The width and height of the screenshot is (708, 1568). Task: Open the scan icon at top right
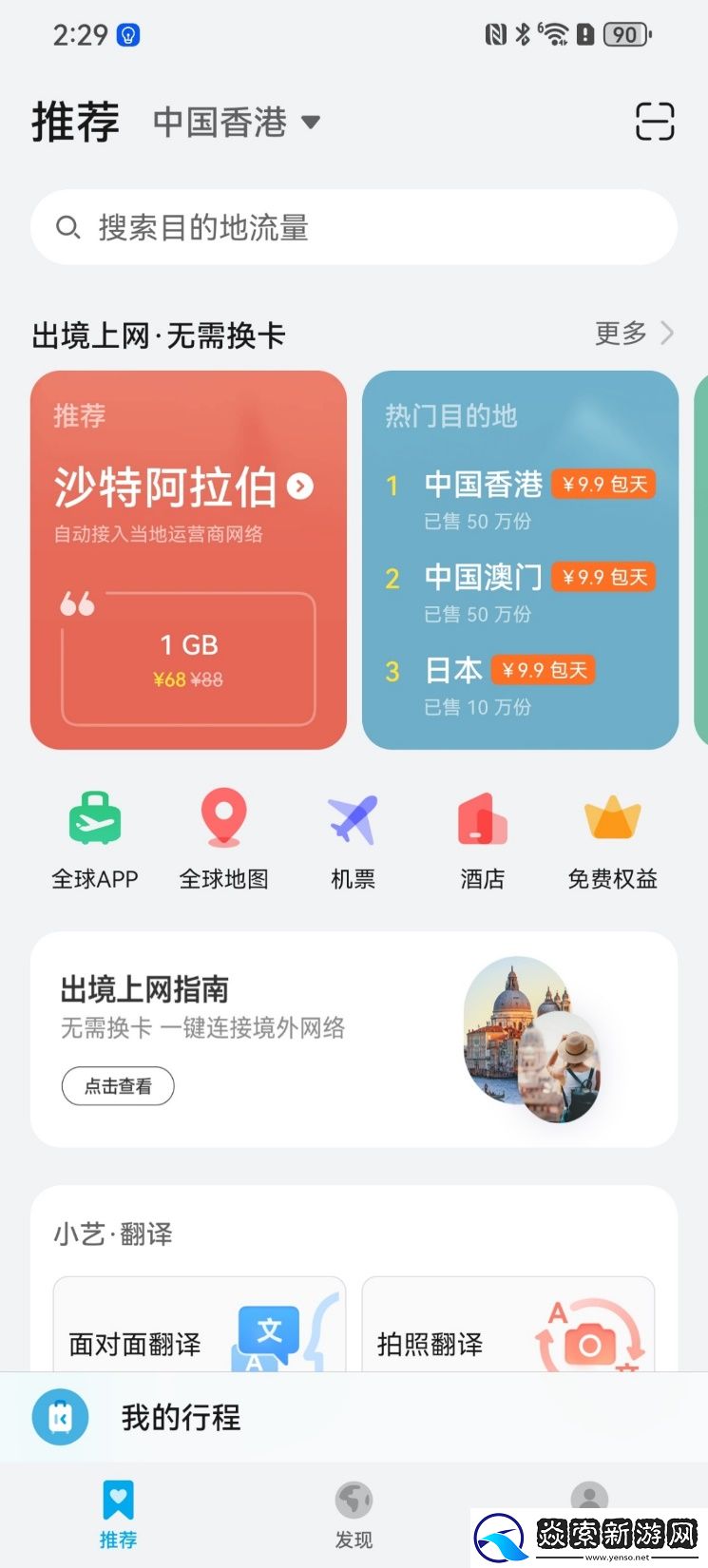[x=654, y=122]
